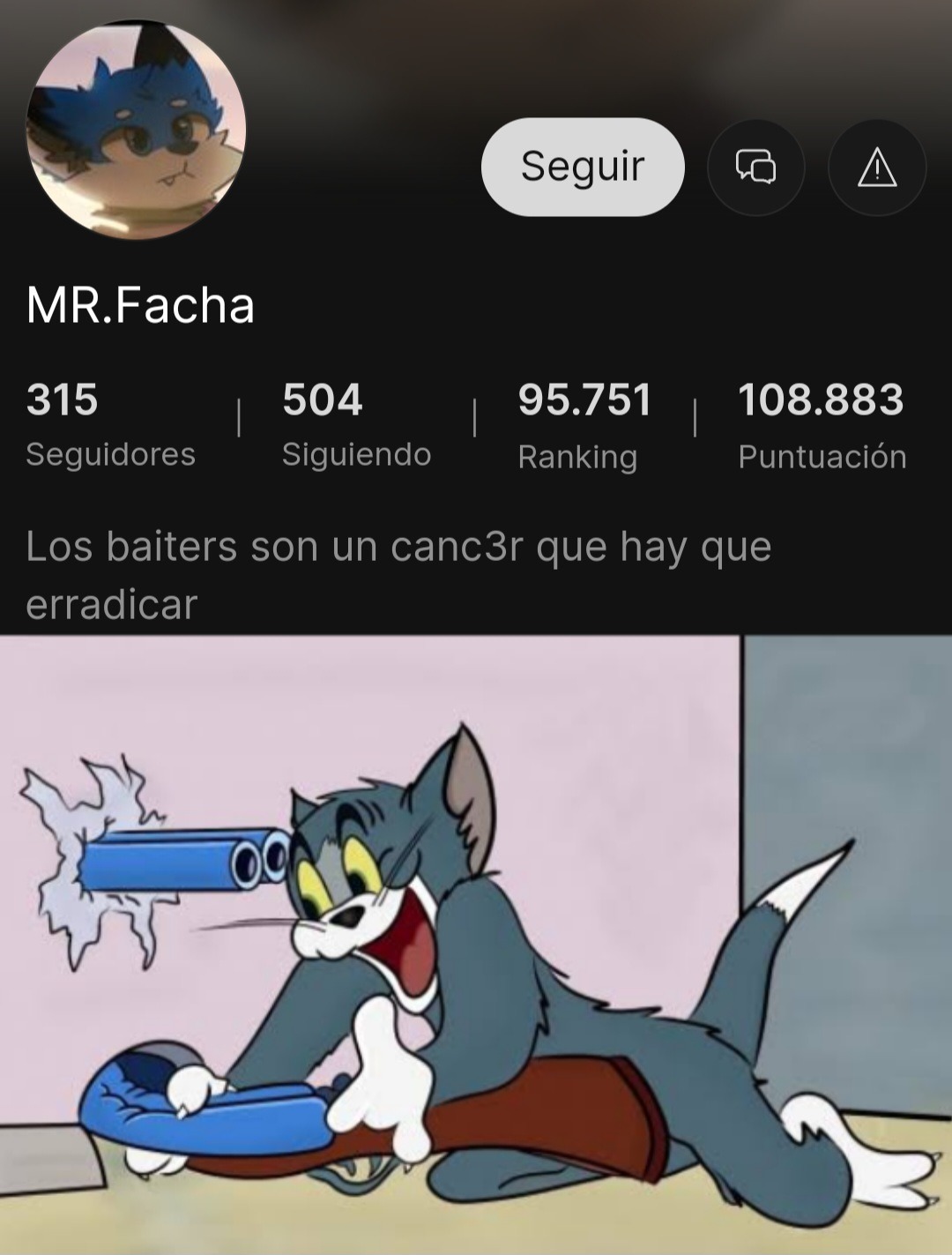Select the triangle alert icon
The image size is (952, 1255).
tap(875, 166)
